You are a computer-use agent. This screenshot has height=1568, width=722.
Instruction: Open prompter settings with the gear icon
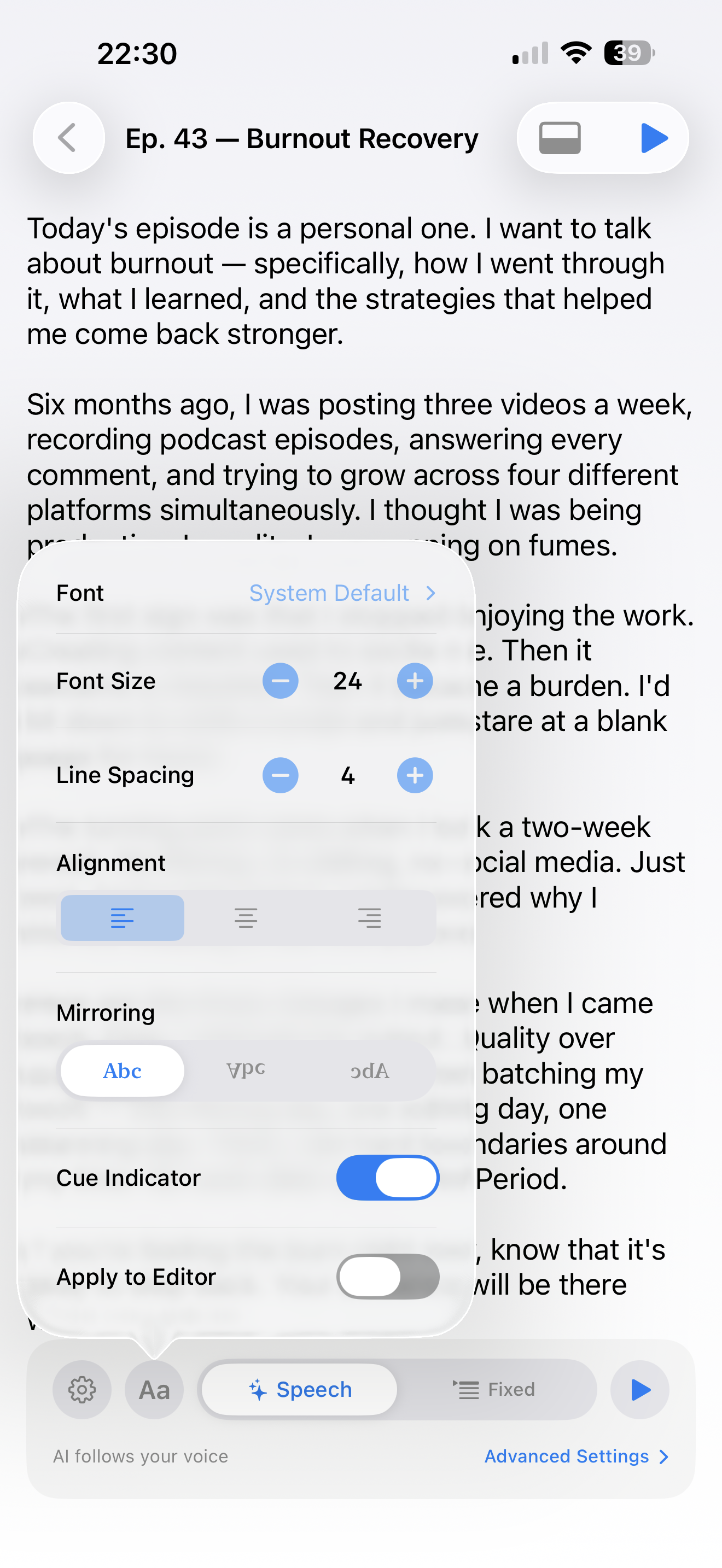coord(82,1390)
